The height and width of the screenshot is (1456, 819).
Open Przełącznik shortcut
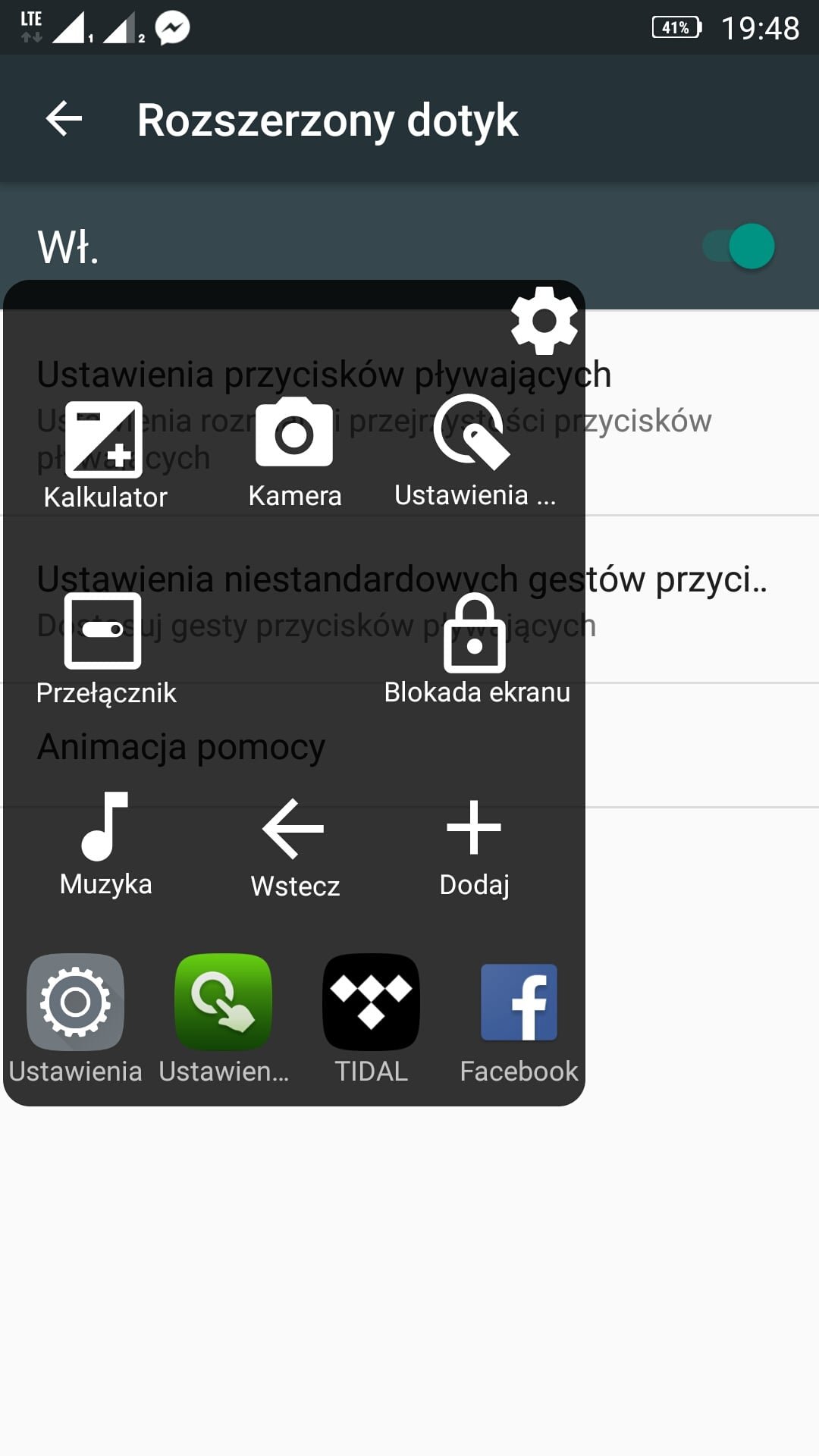(105, 650)
